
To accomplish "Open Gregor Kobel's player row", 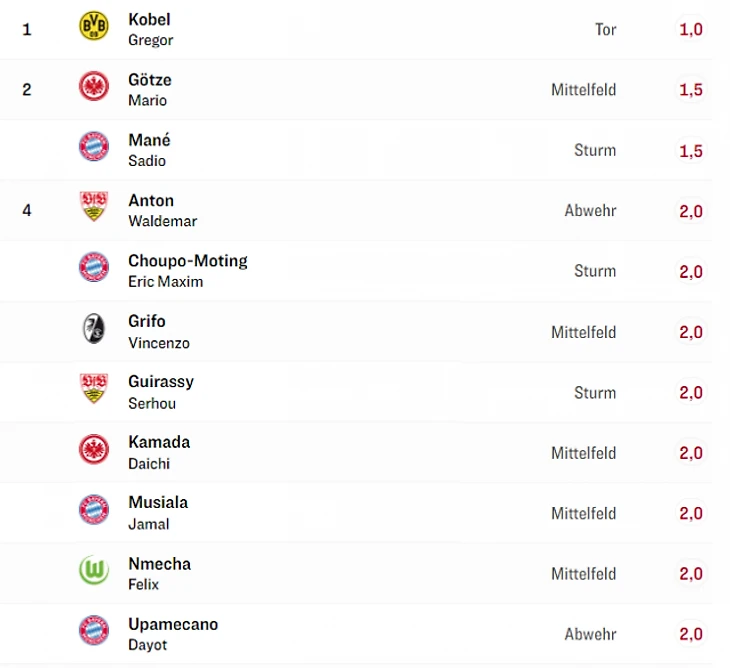I will [x=150, y=29].
